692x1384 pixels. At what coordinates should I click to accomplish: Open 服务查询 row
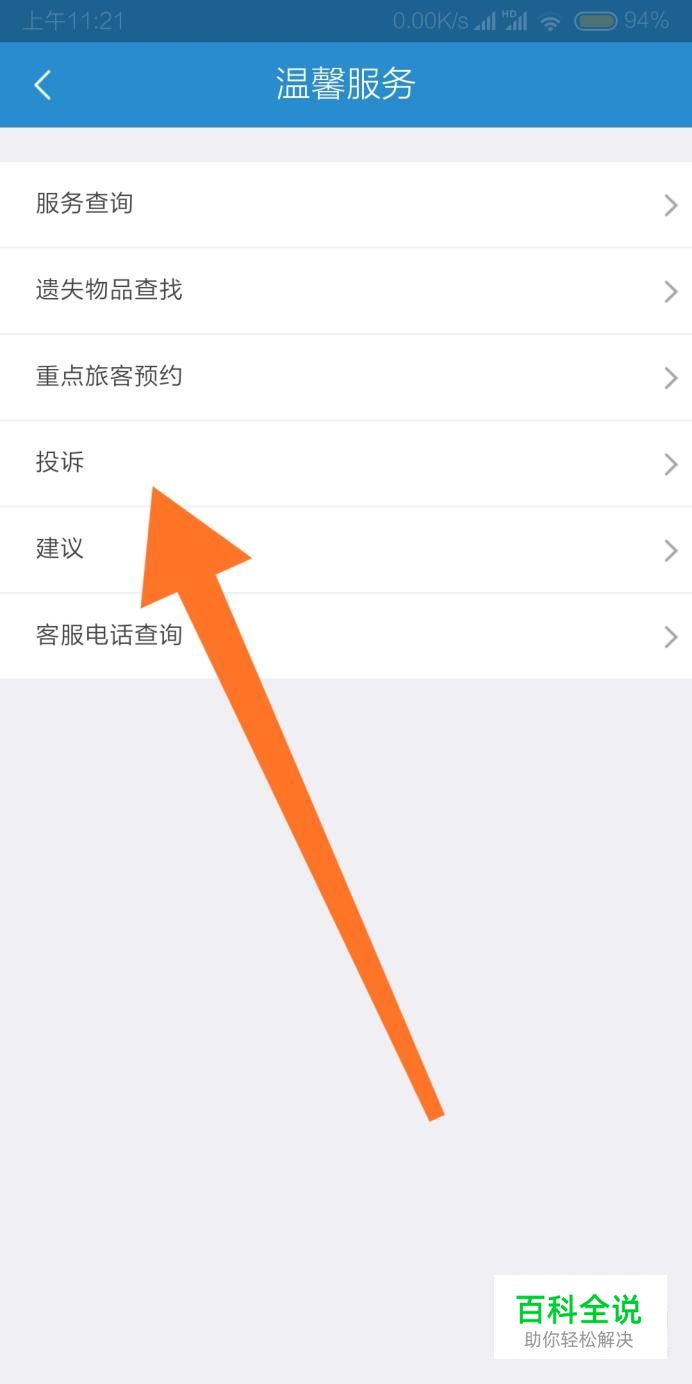coord(345,205)
